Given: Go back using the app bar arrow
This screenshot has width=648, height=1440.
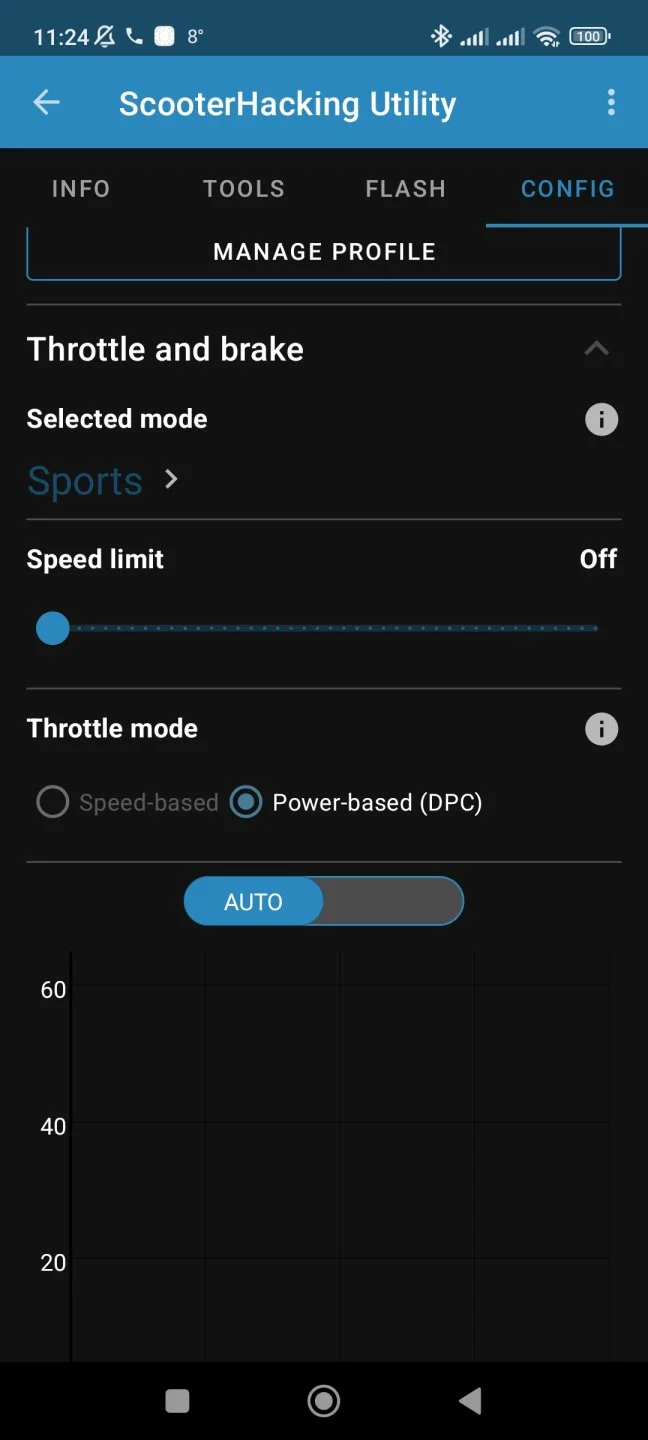Looking at the screenshot, I should click(x=46, y=102).
